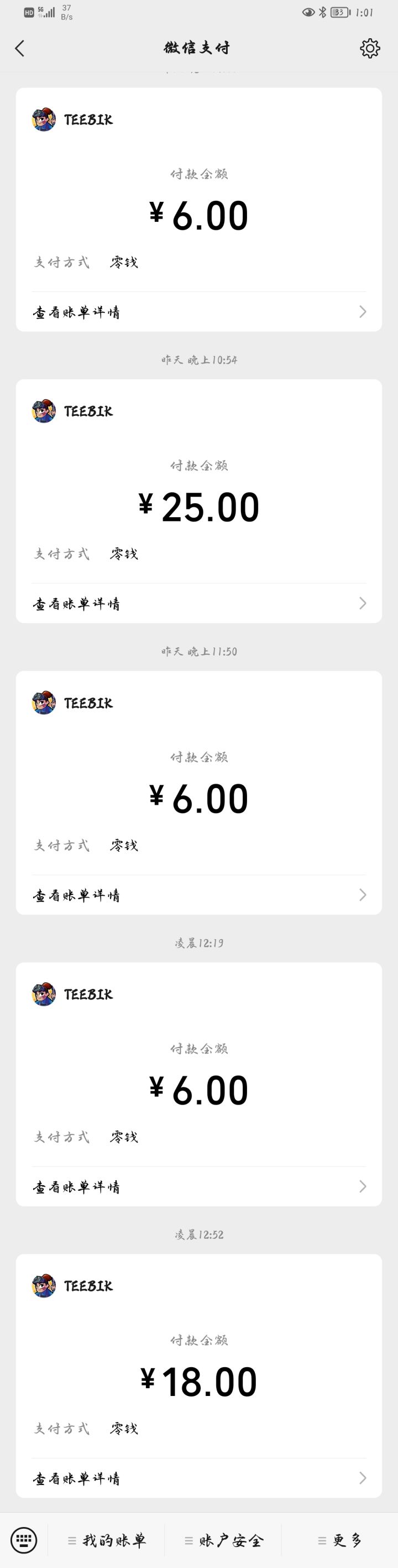Image resolution: width=398 pixels, height=1568 pixels.
Task: Switch to keyboard input mode
Action: (x=24, y=1540)
